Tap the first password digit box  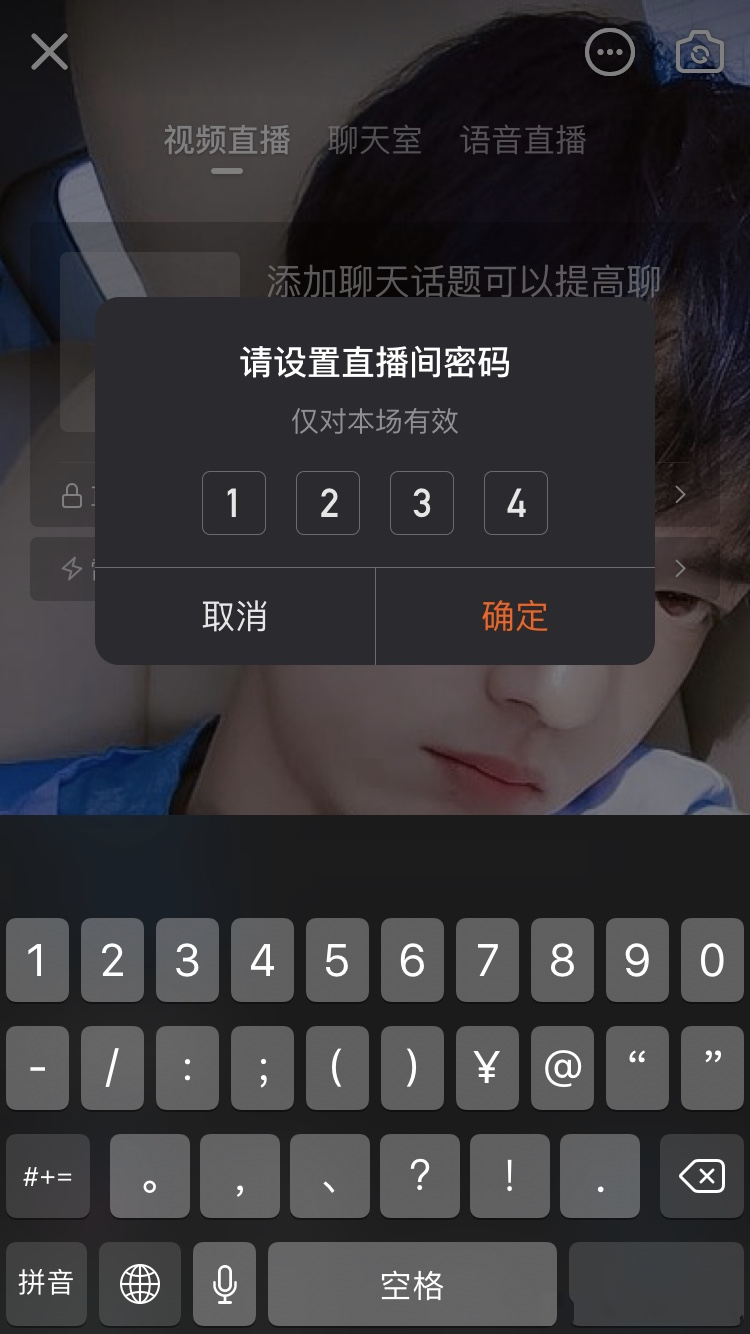coord(234,503)
